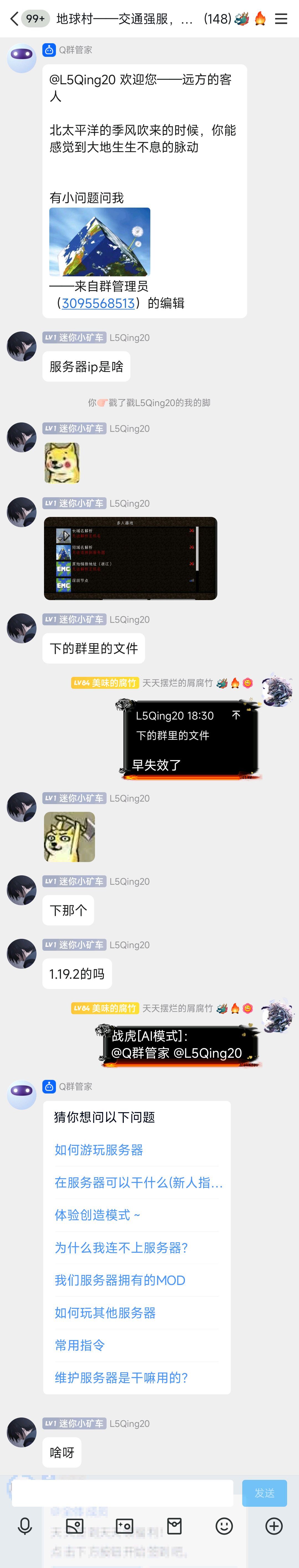Open link 我们服务器拥有的MOD
Image resolution: width=299 pixels, height=1568 pixels.
[120, 1280]
